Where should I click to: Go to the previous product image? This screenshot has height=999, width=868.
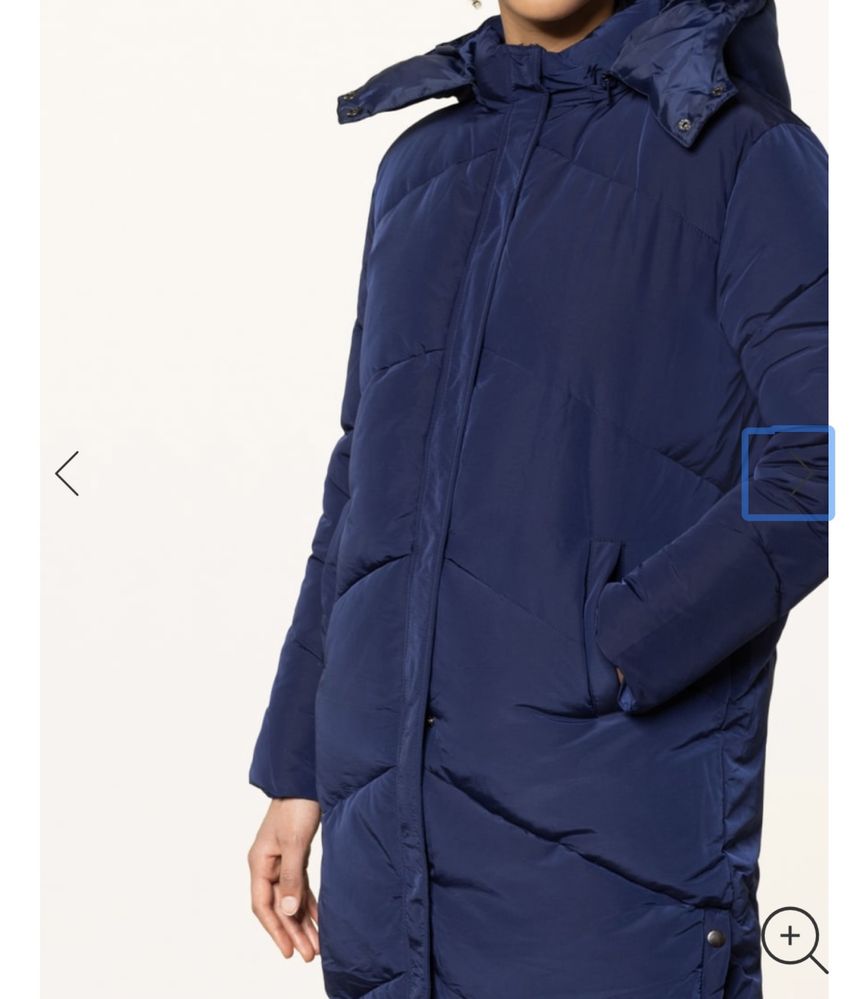pyautogui.click(x=67, y=473)
